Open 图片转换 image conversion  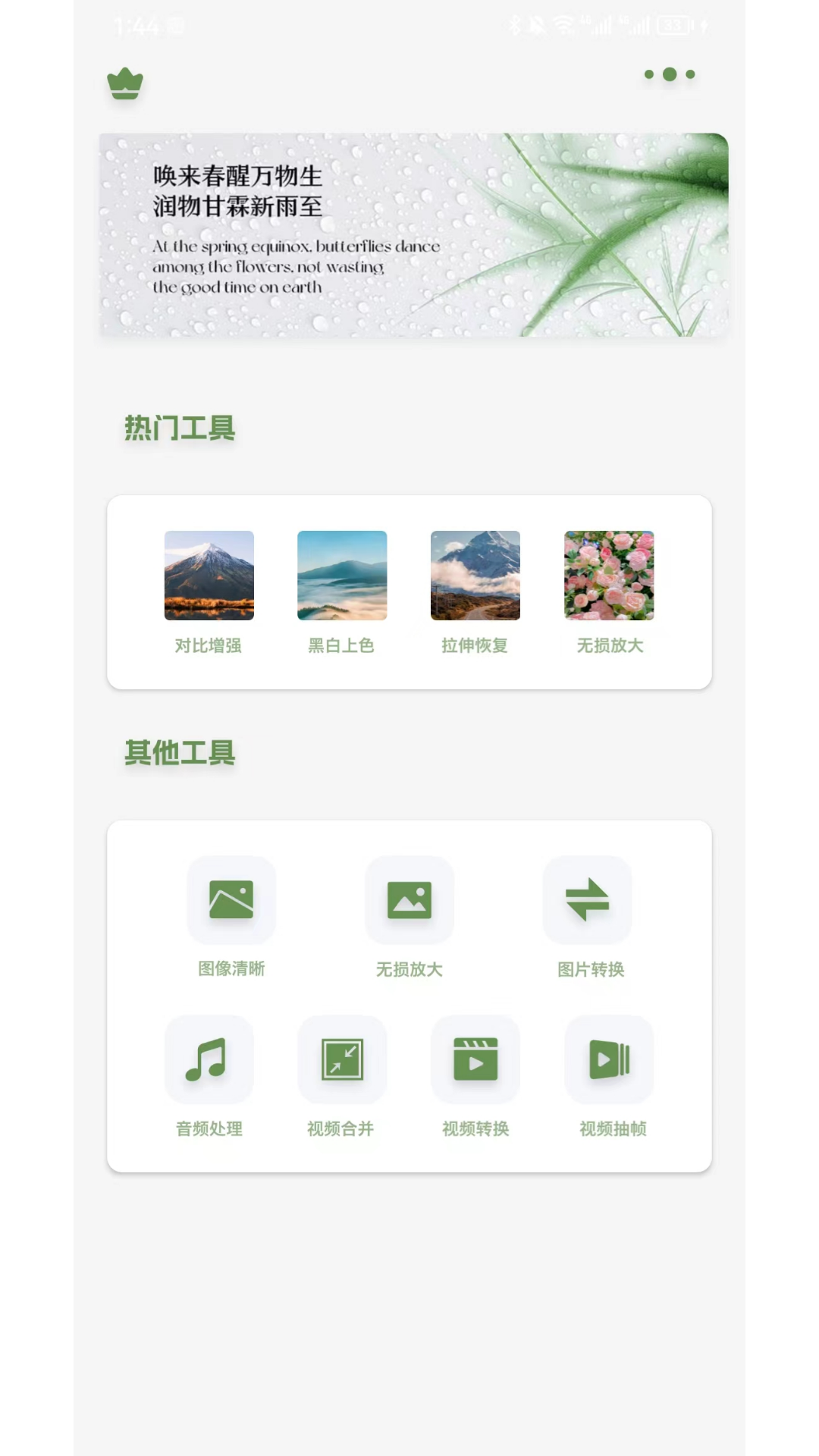click(x=588, y=917)
